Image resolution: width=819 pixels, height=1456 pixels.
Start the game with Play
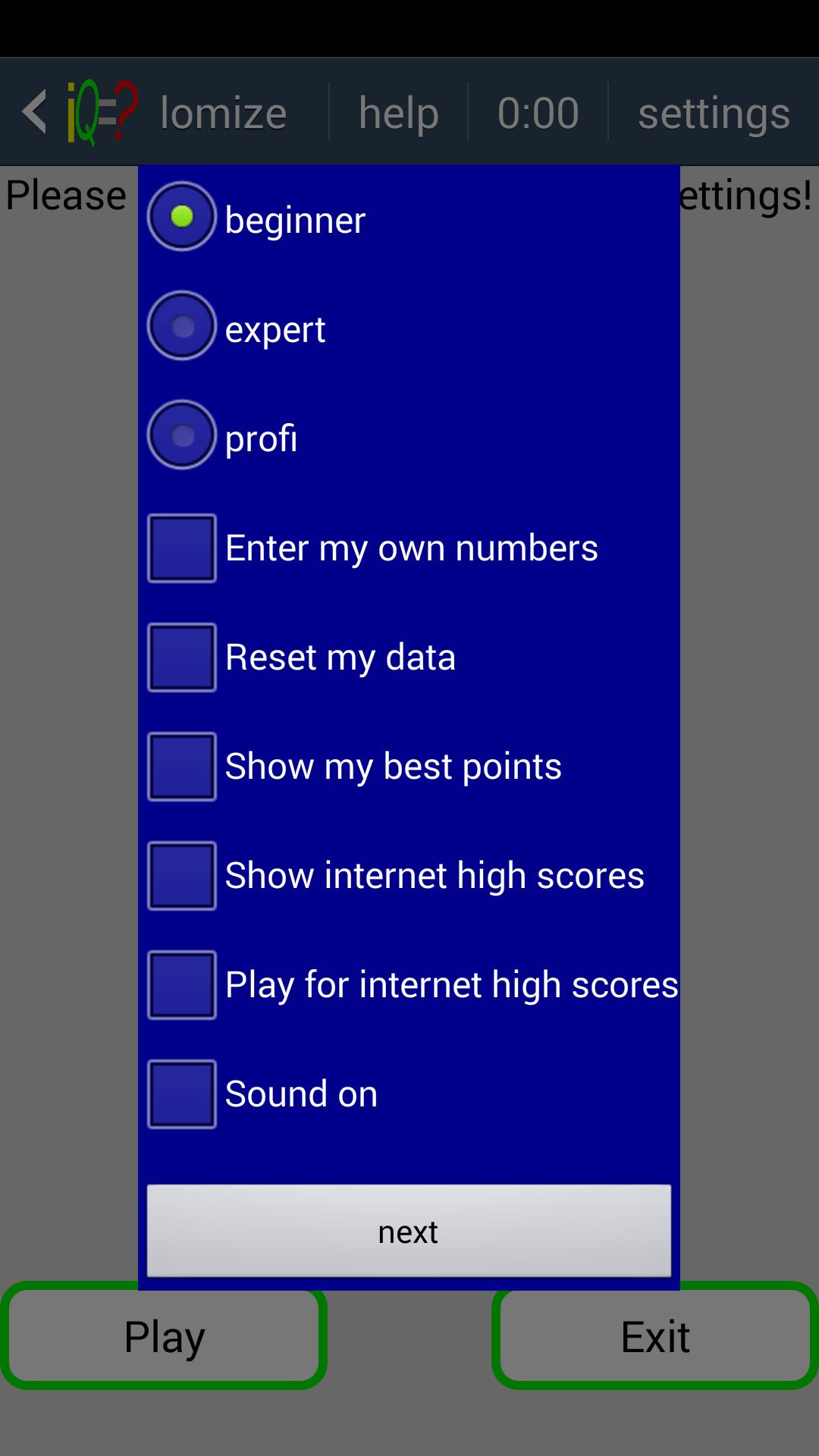[x=164, y=1336]
